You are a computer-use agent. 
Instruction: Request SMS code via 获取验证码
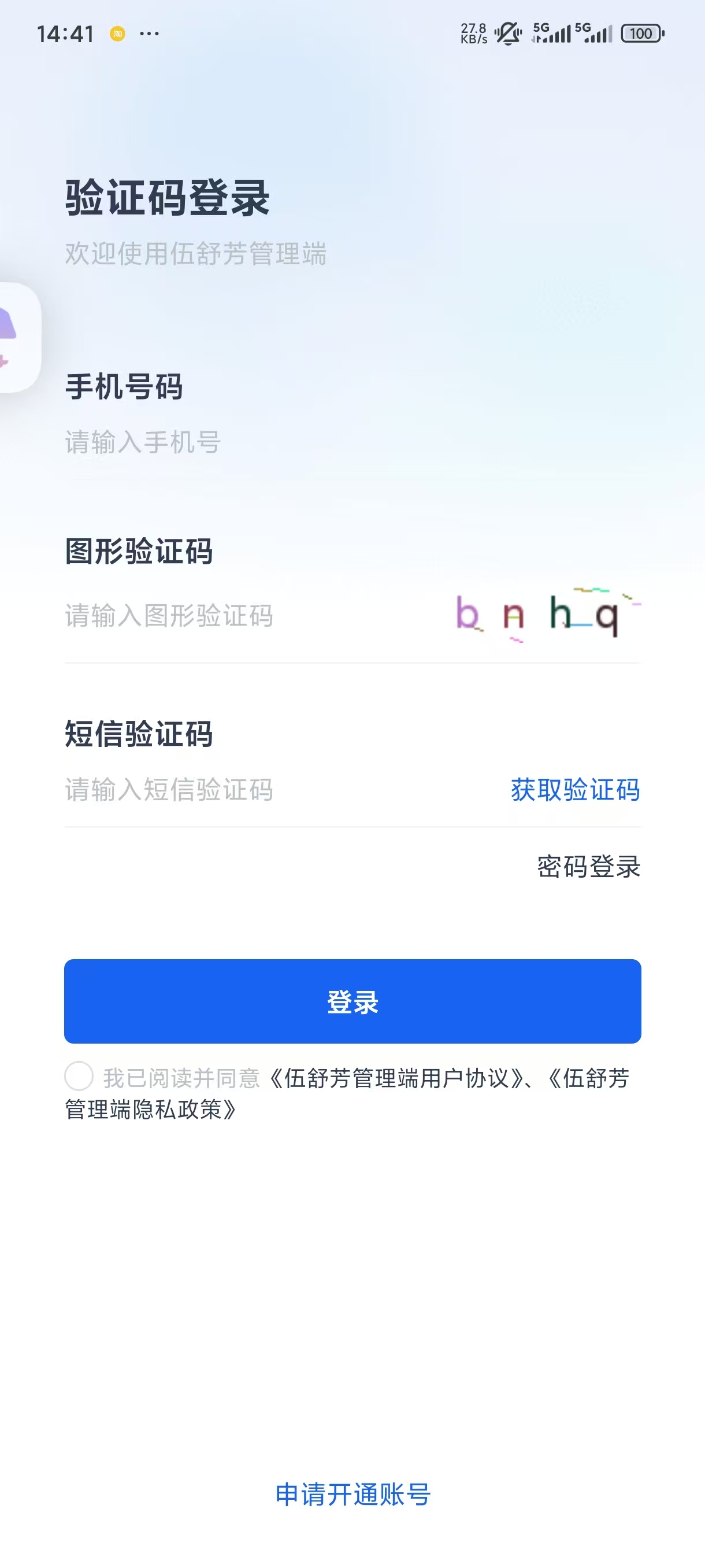pyautogui.click(x=575, y=789)
